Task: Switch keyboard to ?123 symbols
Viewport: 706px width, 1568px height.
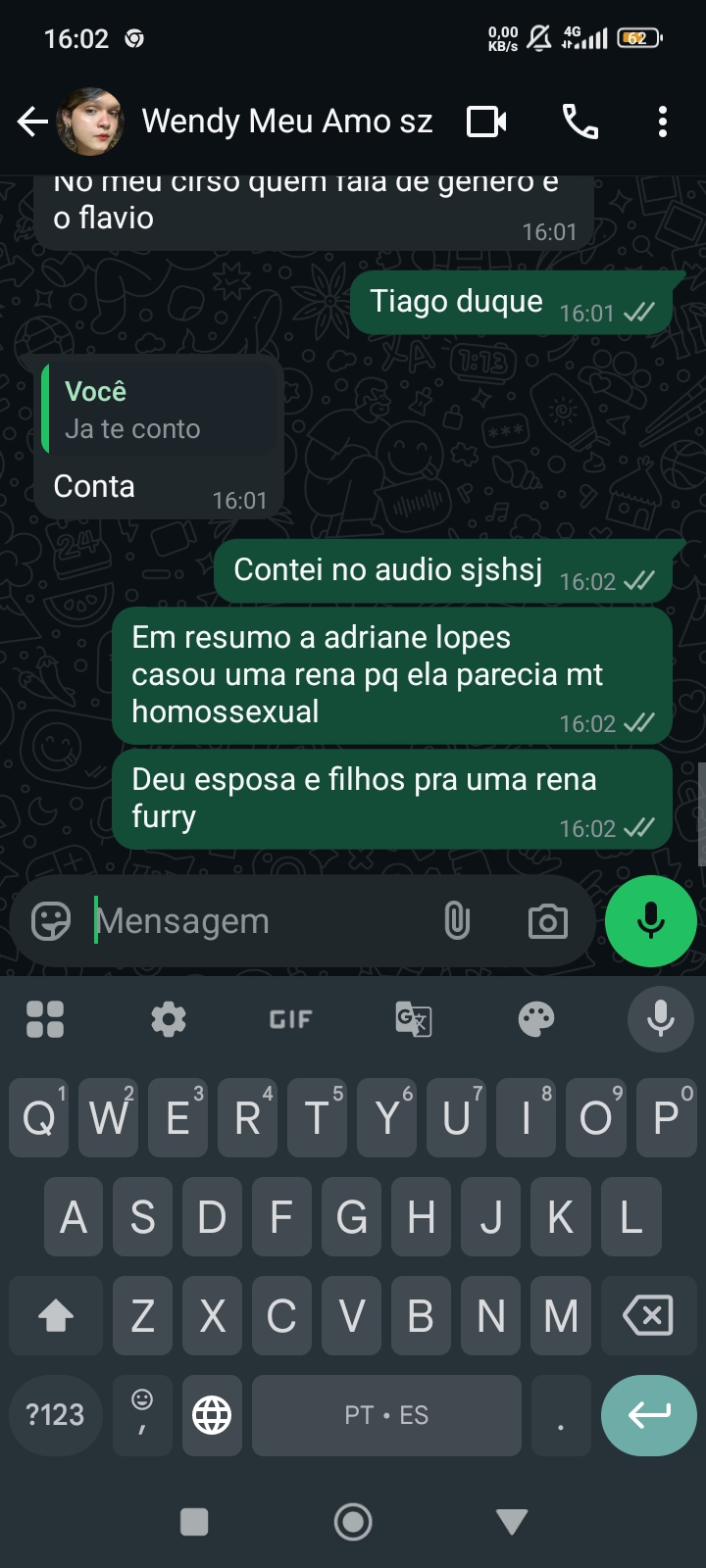Action: pyautogui.click(x=55, y=1415)
